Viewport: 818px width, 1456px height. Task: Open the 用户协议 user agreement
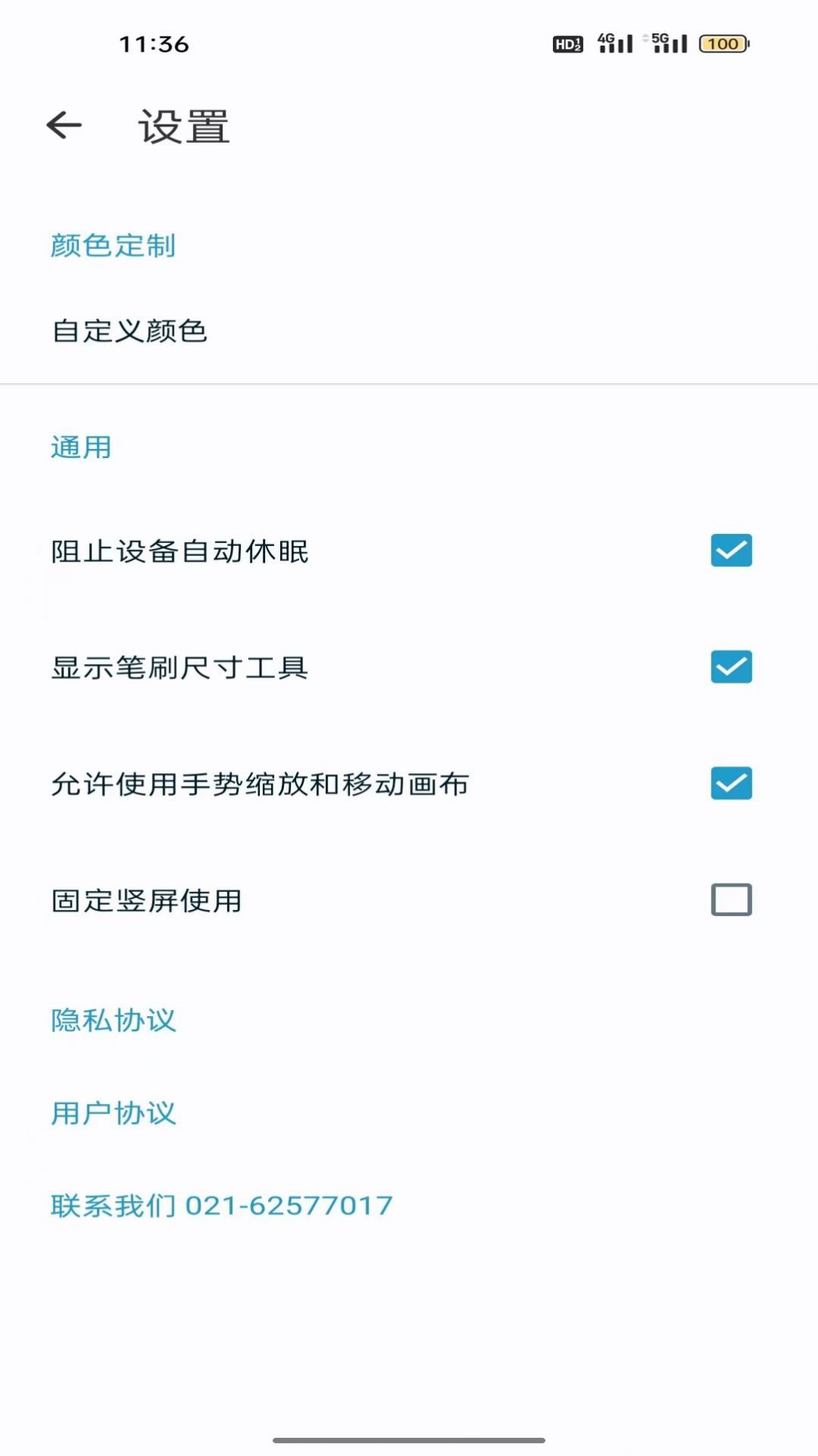pos(112,1113)
